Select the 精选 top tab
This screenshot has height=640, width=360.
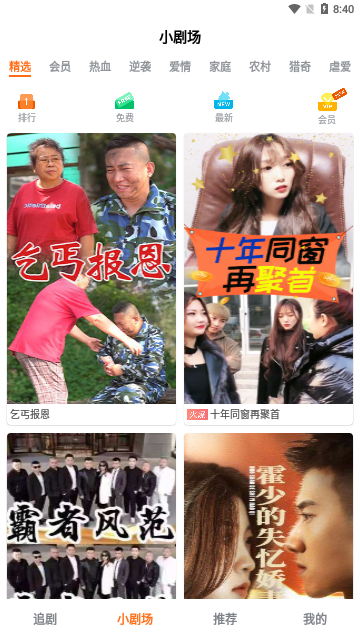point(20,67)
